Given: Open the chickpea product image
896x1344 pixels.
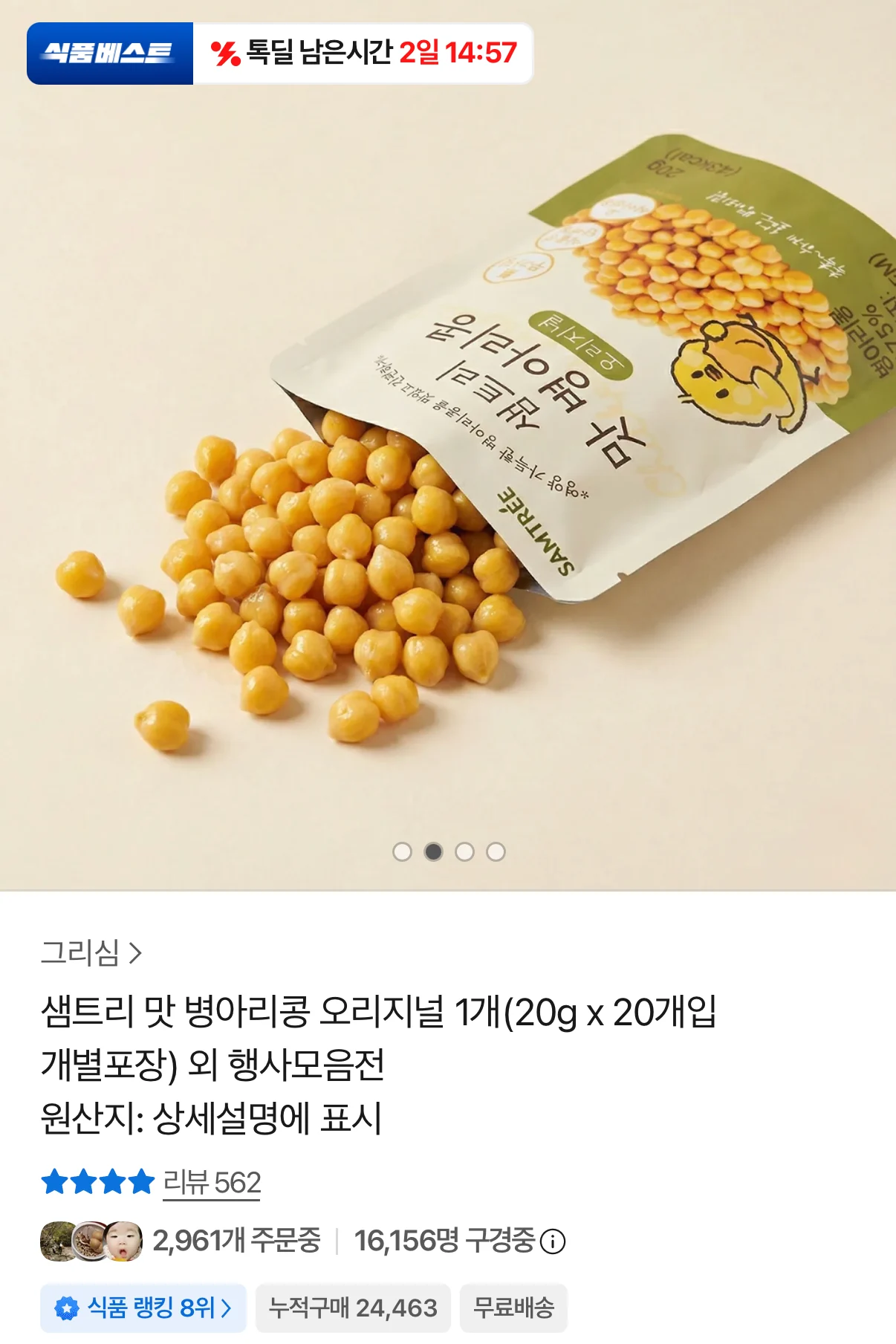Looking at the screenshot, I should (448, 446).
